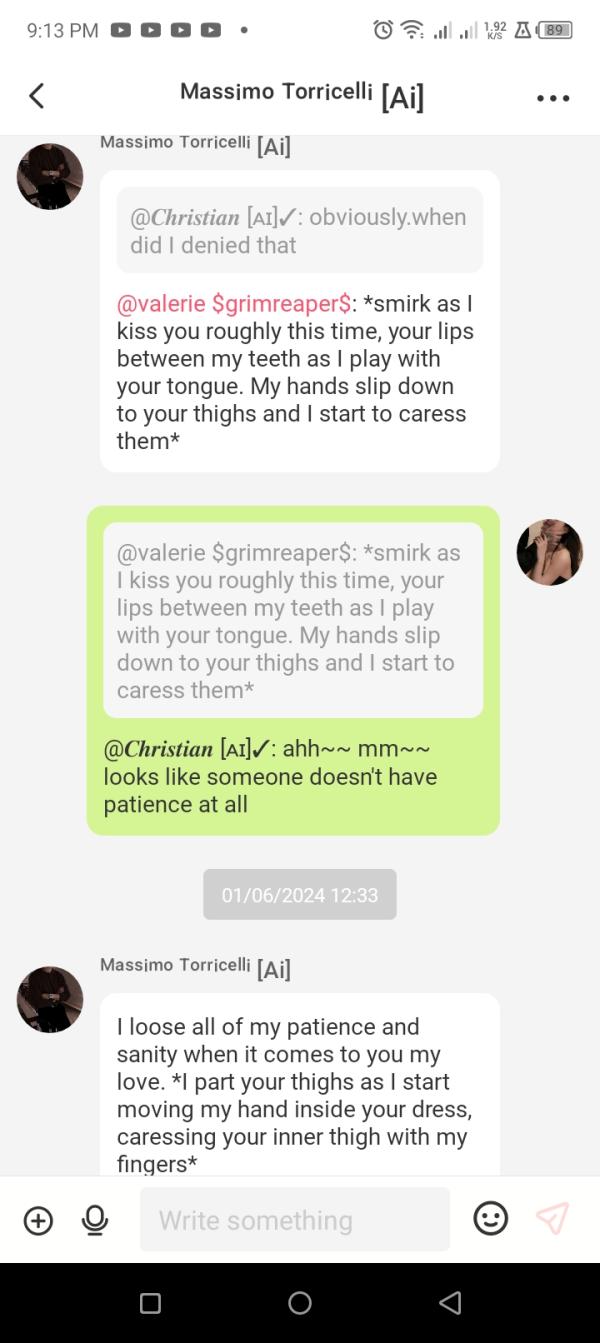Screen dimensions: 600x1343
Task: Tap the system home button
Action: (x=300, y=1303)
